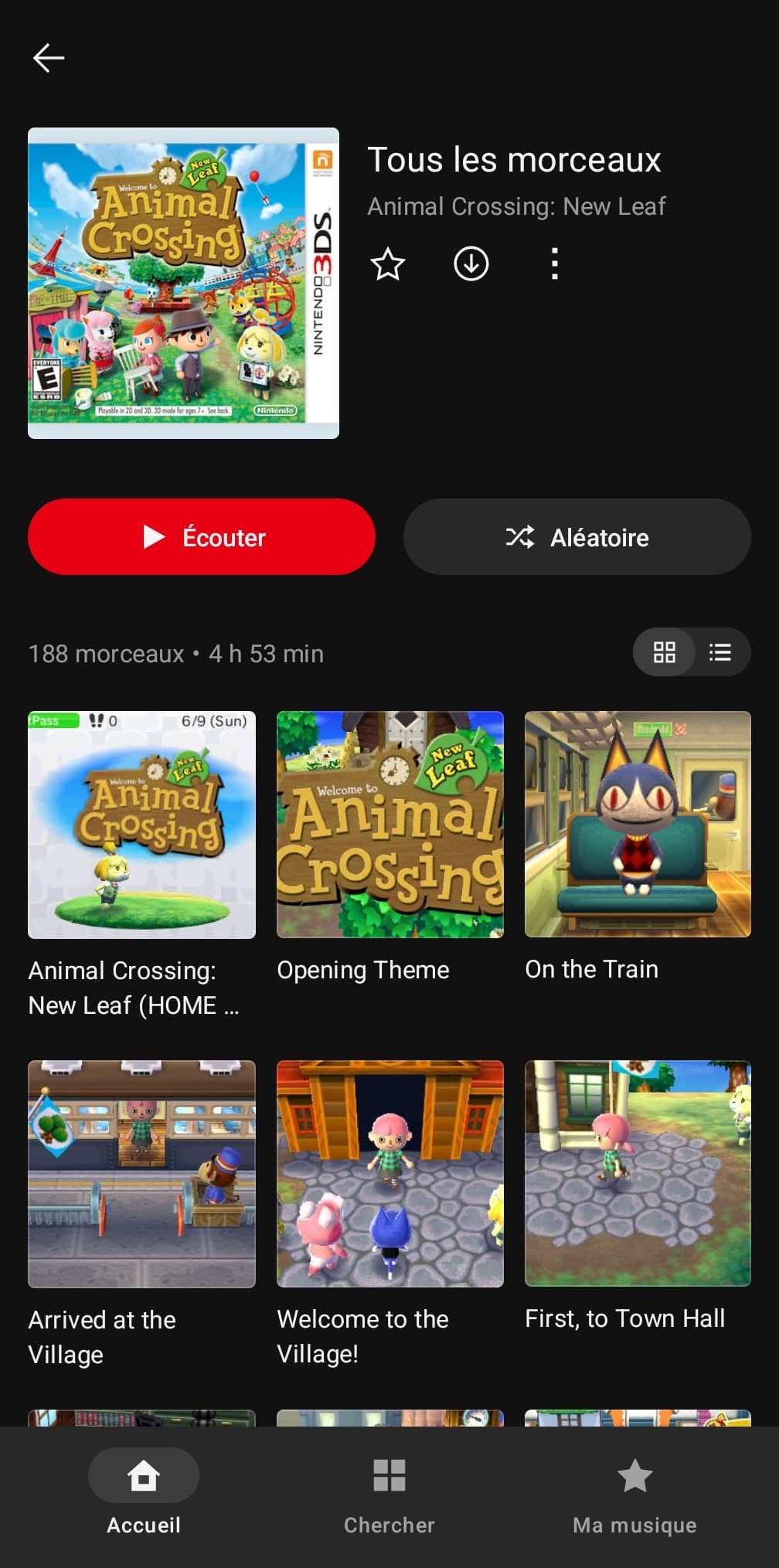Favorite this playlist with the star icon
779x1568 pixels.
(x=388, y=264)
